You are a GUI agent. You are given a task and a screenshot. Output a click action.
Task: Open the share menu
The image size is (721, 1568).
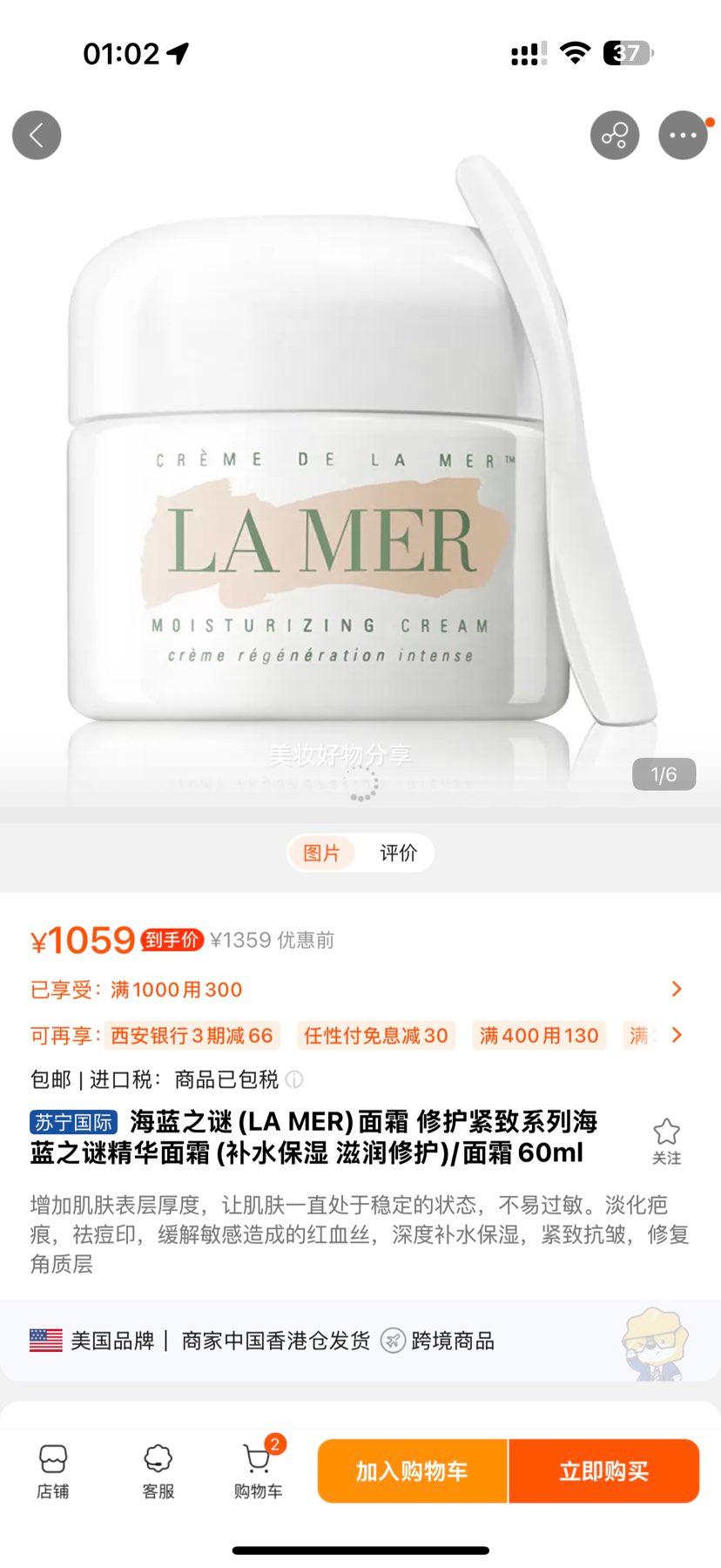coord(615,135)
